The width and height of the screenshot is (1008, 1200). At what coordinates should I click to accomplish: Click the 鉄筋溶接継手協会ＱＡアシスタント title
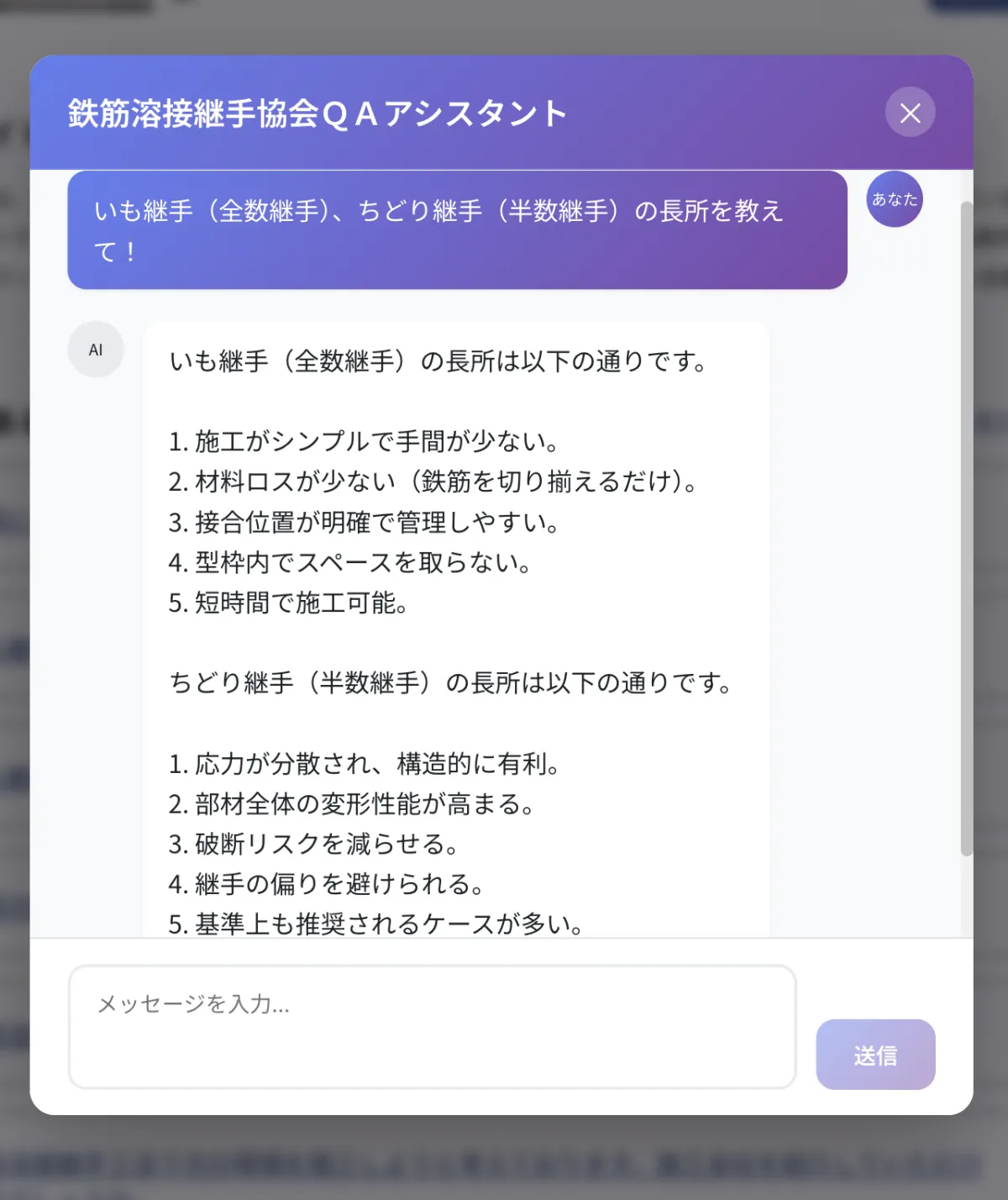coord(318,110)
